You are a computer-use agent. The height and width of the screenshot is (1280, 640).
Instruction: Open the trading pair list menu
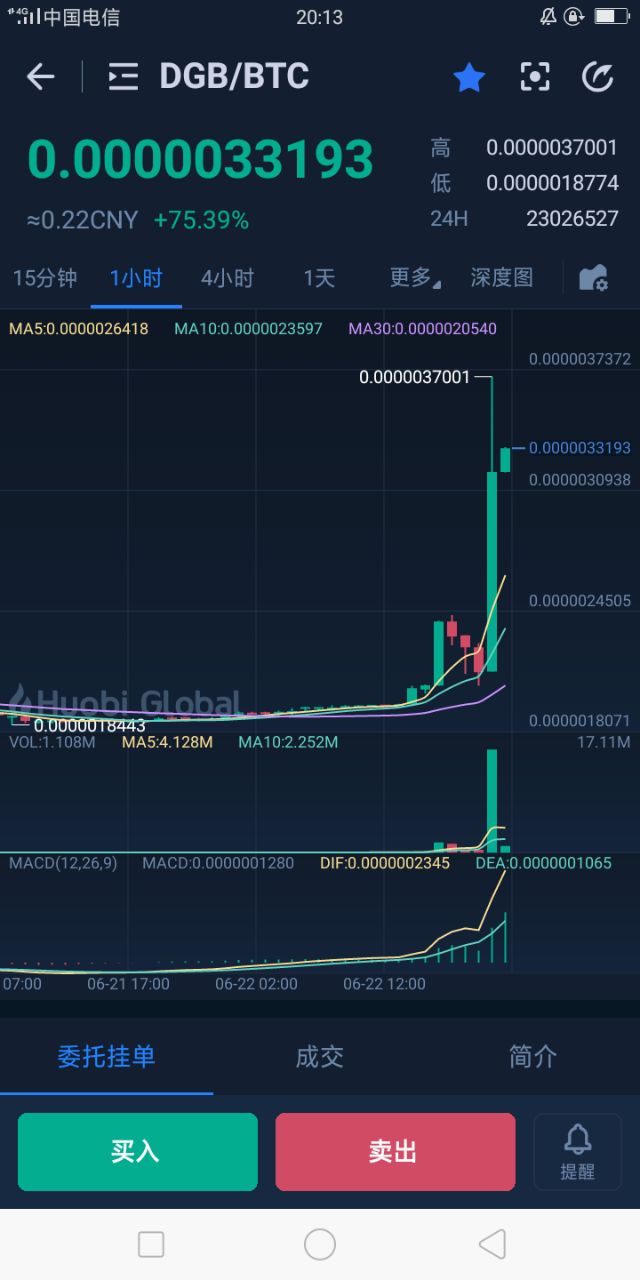click(x=123, y=77)
